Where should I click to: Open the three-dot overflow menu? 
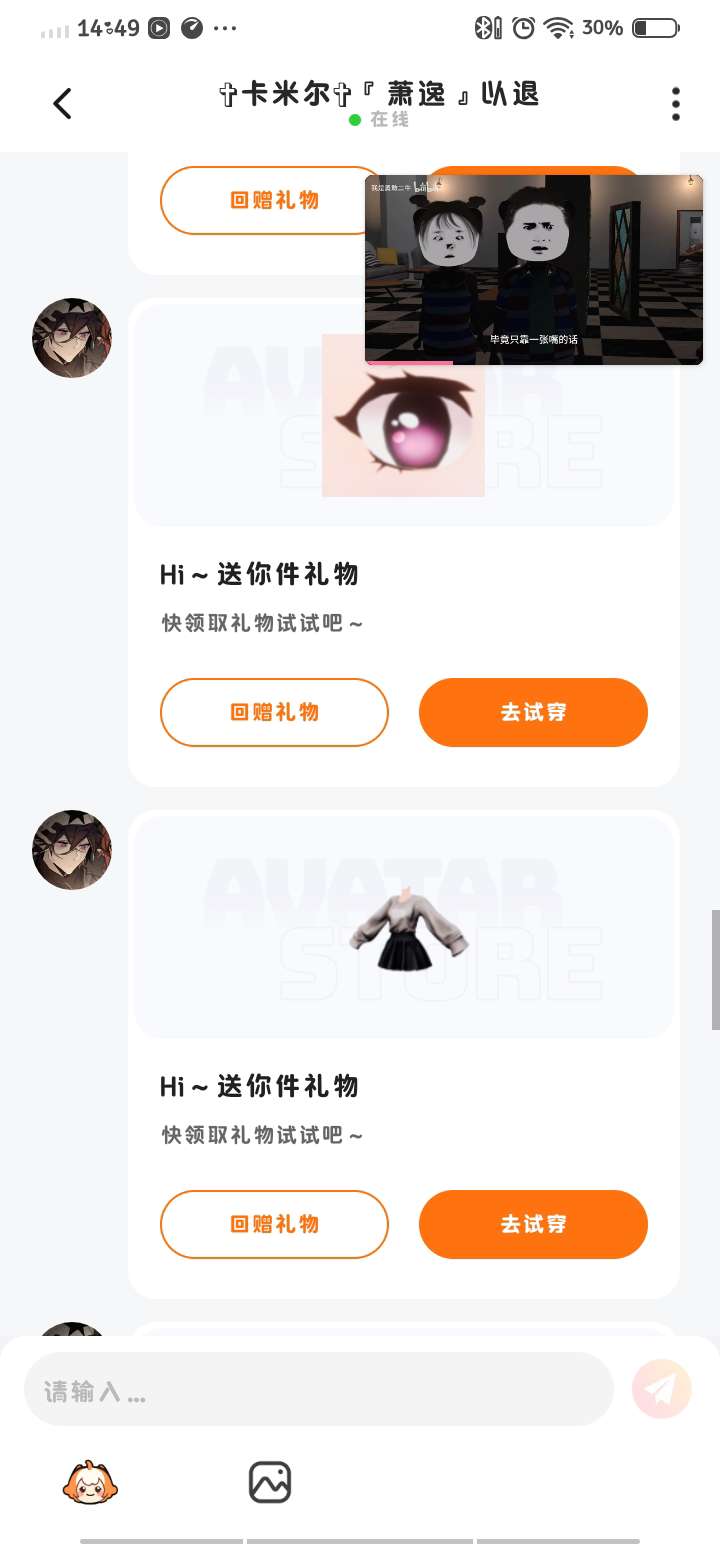point(676,103)
